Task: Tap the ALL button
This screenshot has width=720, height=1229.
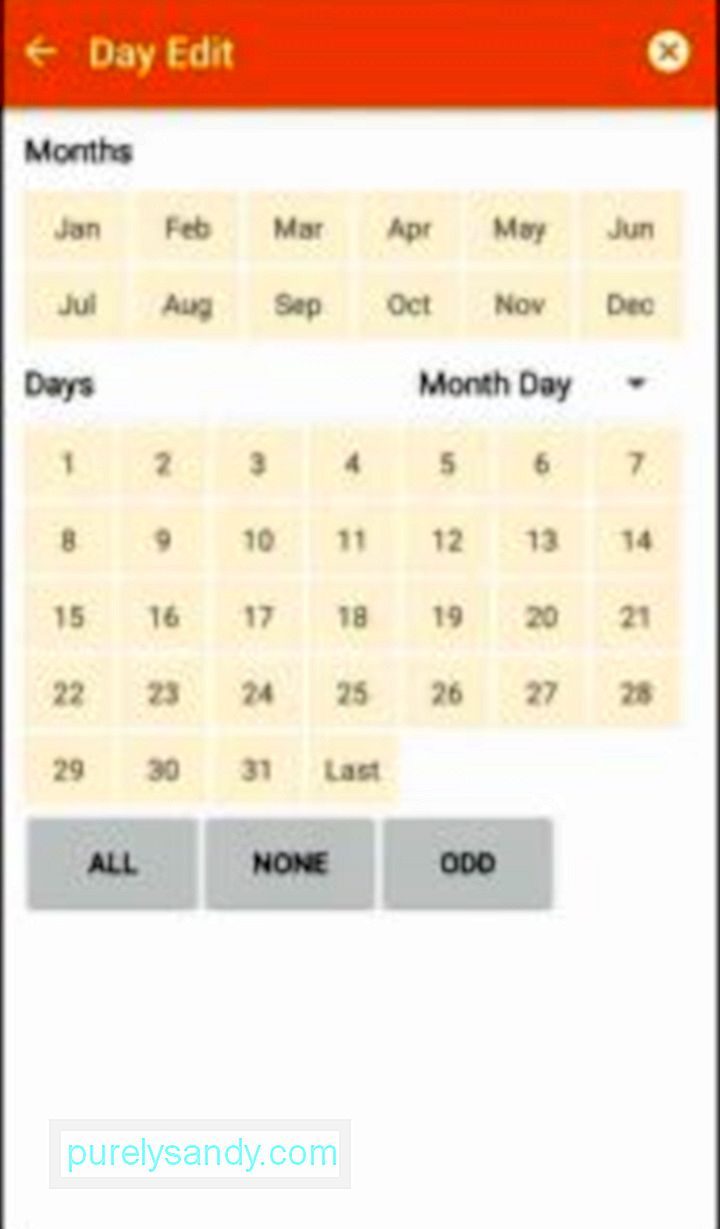Action: tap(112, 863)
